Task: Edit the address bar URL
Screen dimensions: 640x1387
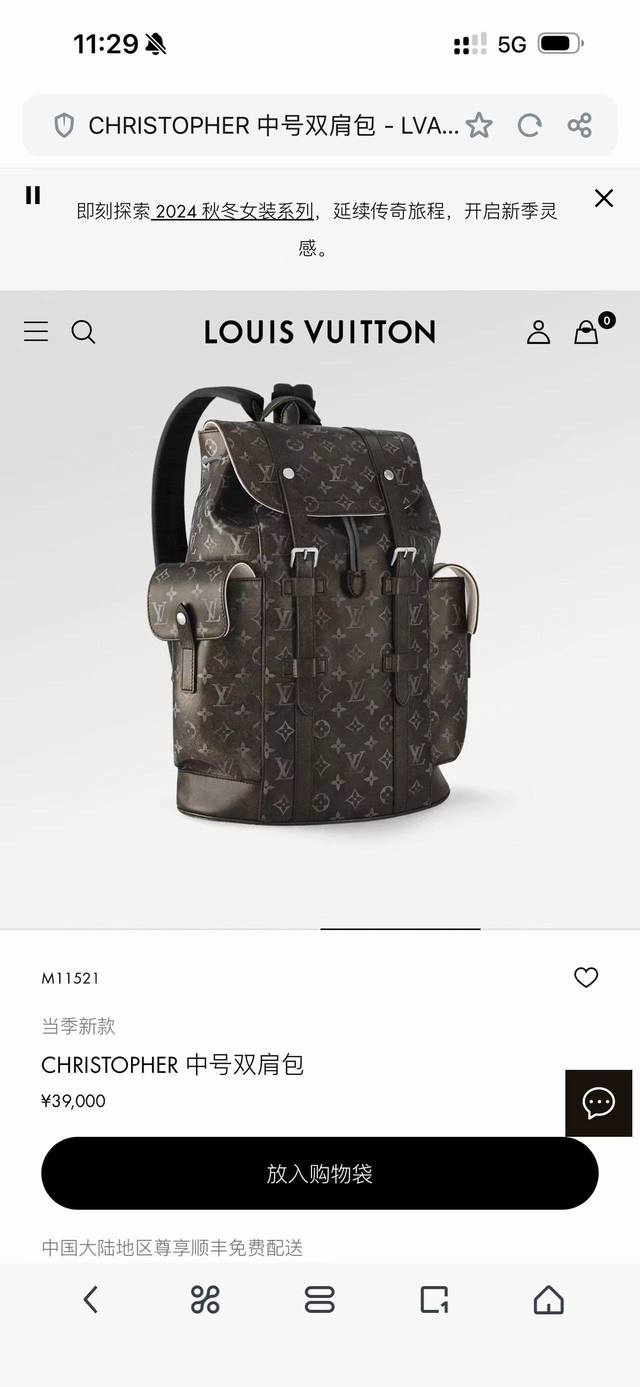Action: [272, 125]
